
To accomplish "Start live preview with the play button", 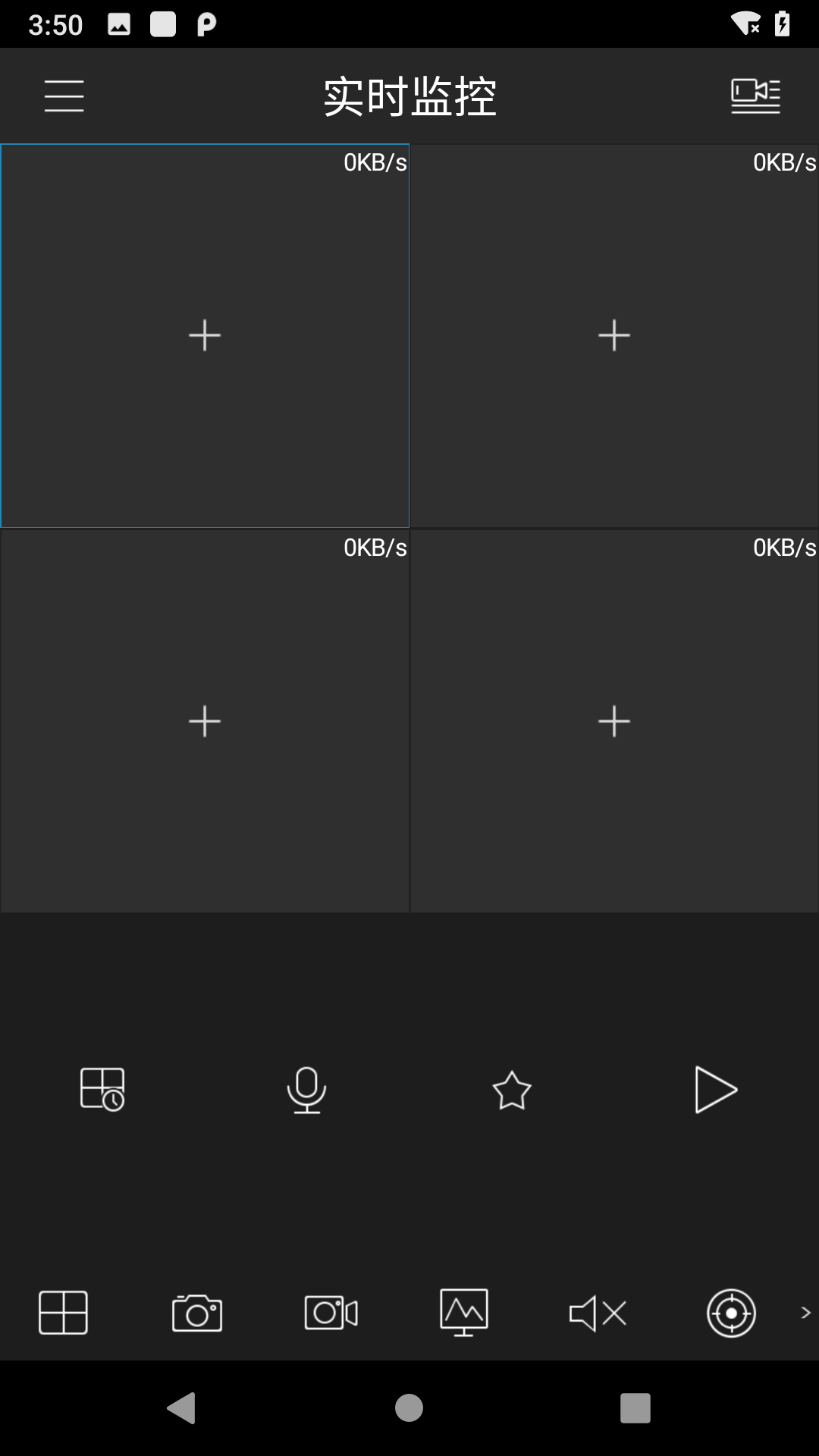I will [716, 1090].
